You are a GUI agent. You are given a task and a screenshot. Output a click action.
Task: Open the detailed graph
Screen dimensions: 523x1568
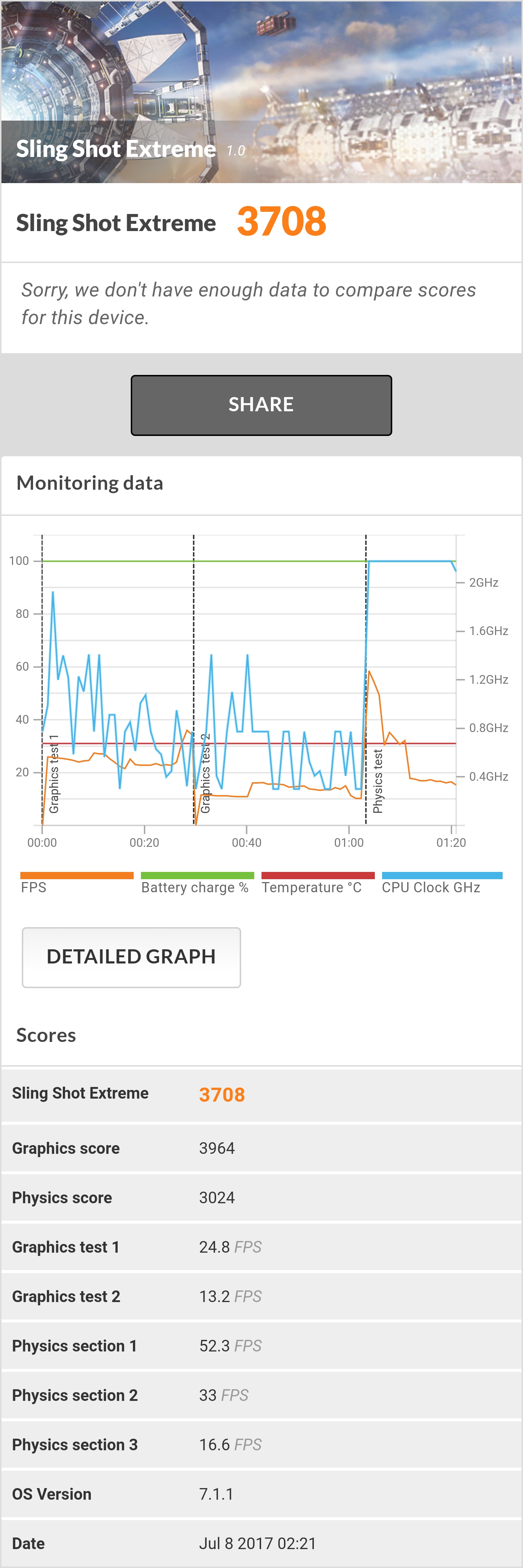pos(131,957)
